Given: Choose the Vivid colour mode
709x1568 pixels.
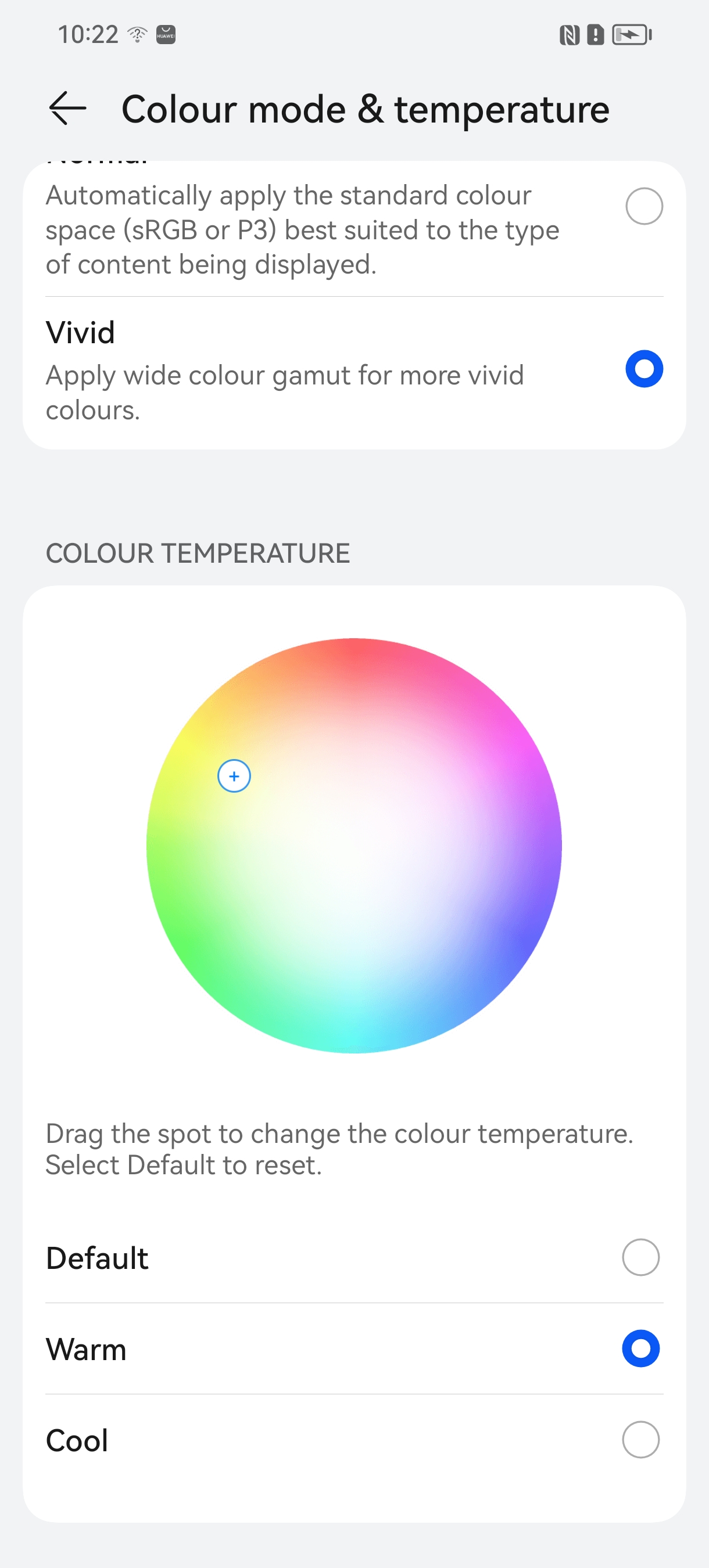Looking at the screenshot, I should click(644, 369).
